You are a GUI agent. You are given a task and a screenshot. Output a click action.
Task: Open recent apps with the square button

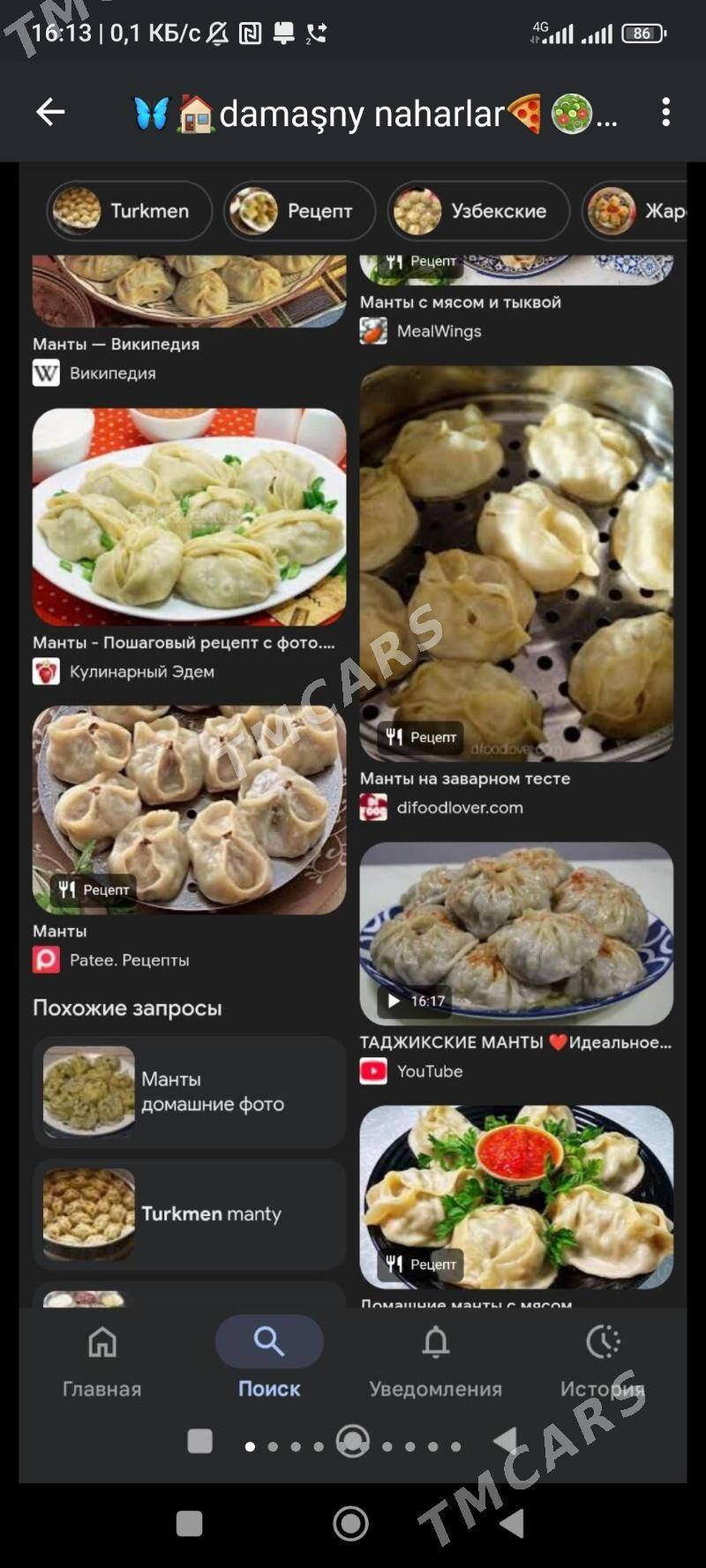click(190, 1523)
